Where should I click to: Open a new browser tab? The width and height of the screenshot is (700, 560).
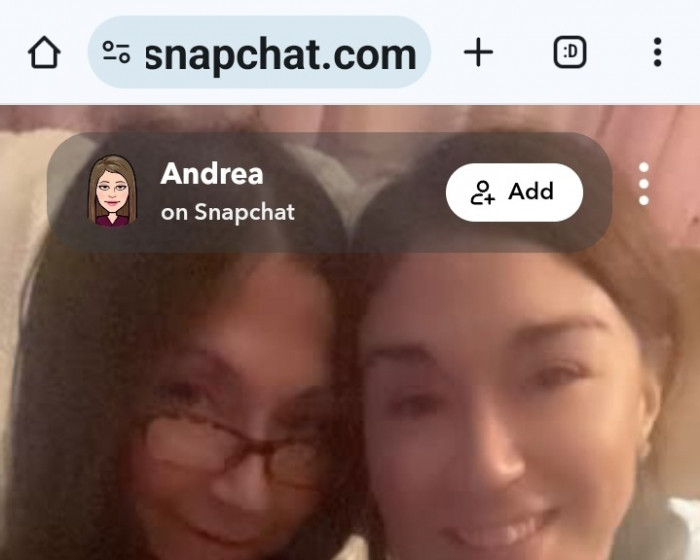pyautogui.click(x=479, y=53)
